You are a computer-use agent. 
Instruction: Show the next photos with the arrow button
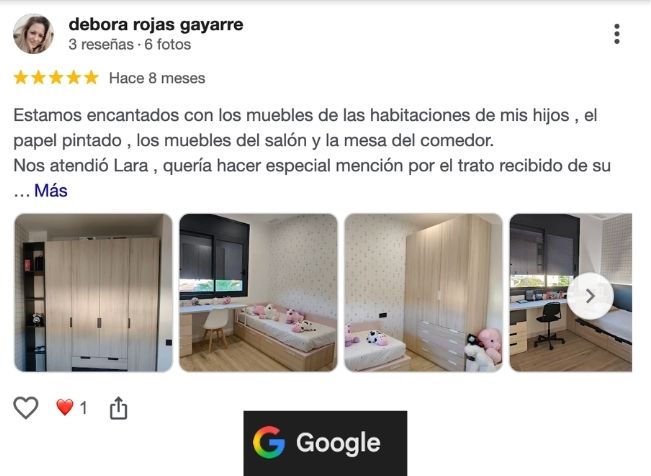pyautogui.click(x=590, y=296)
